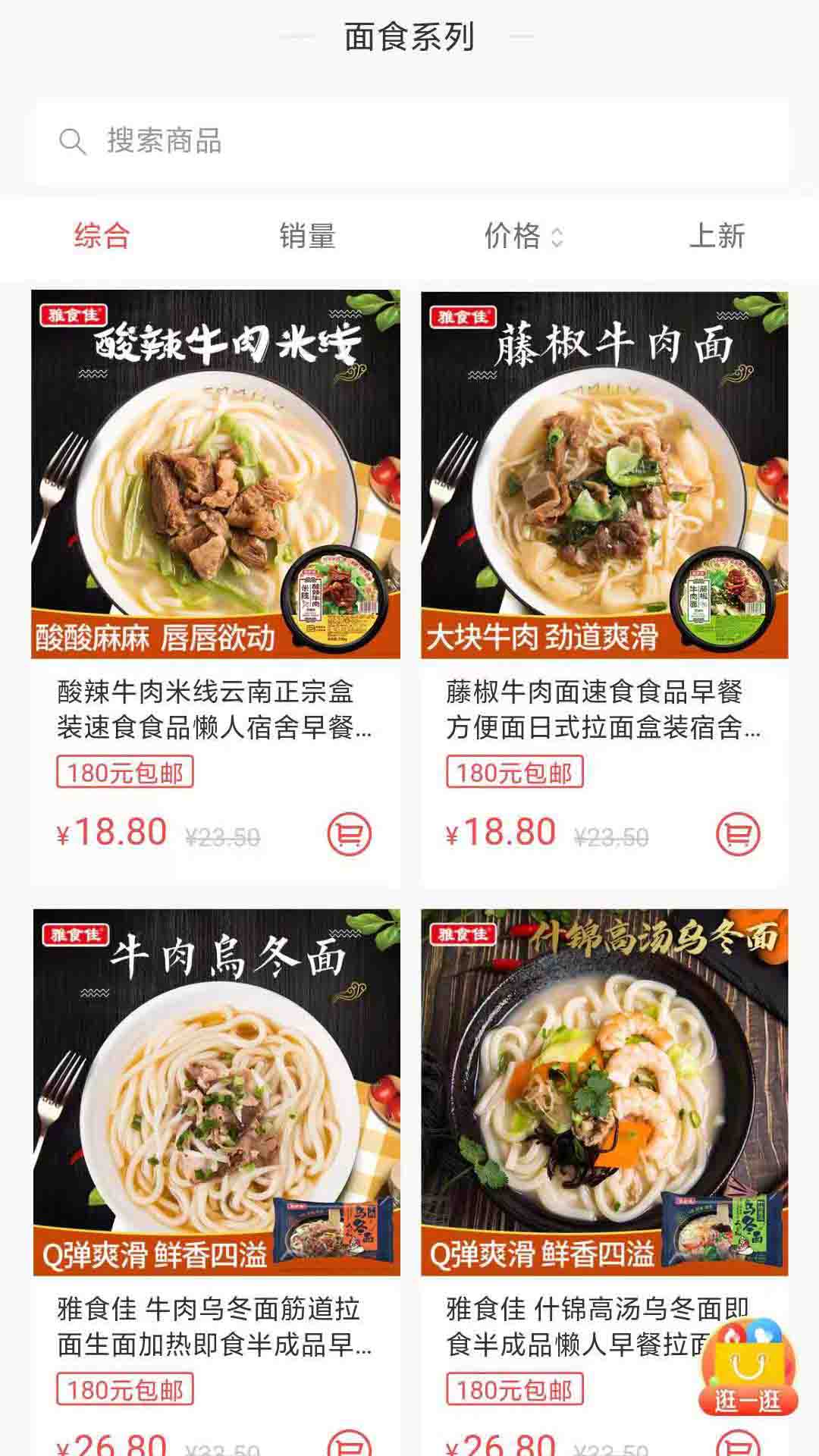Sort products by 价格
Screen dimensions: 819x1456
coord(523,236)
